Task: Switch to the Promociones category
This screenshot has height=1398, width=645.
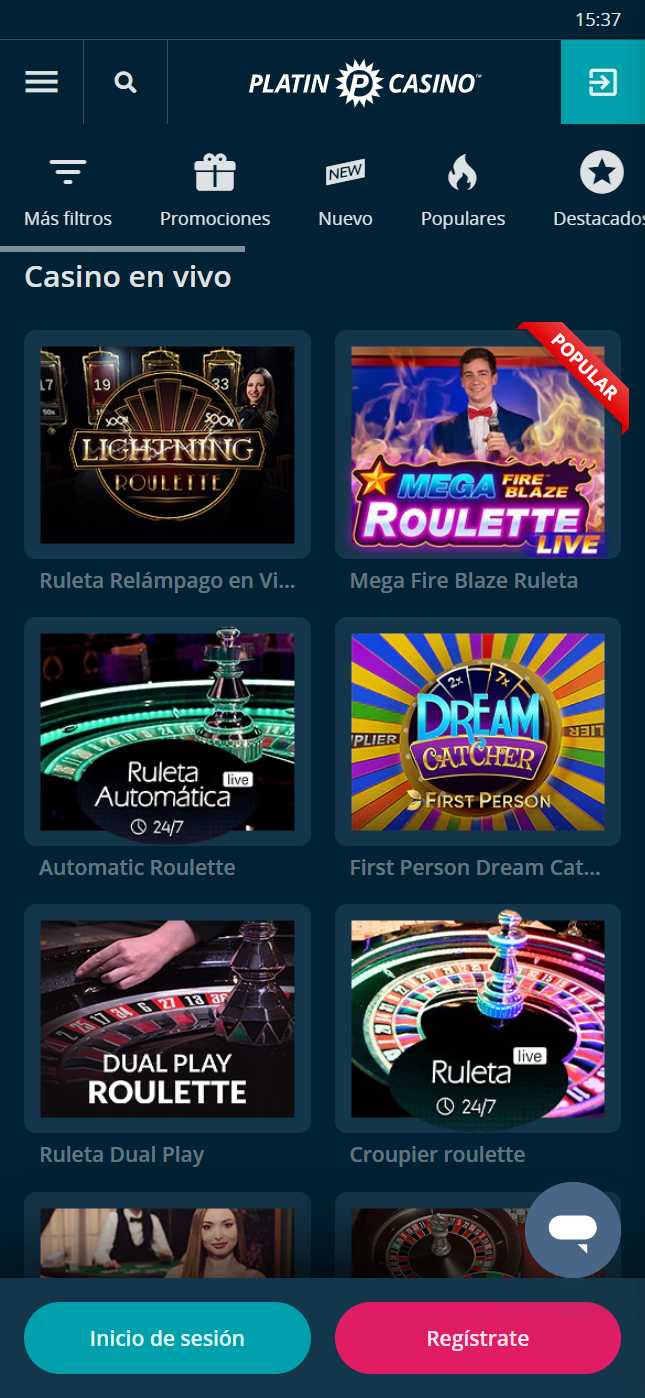Action: pos(215,190)
